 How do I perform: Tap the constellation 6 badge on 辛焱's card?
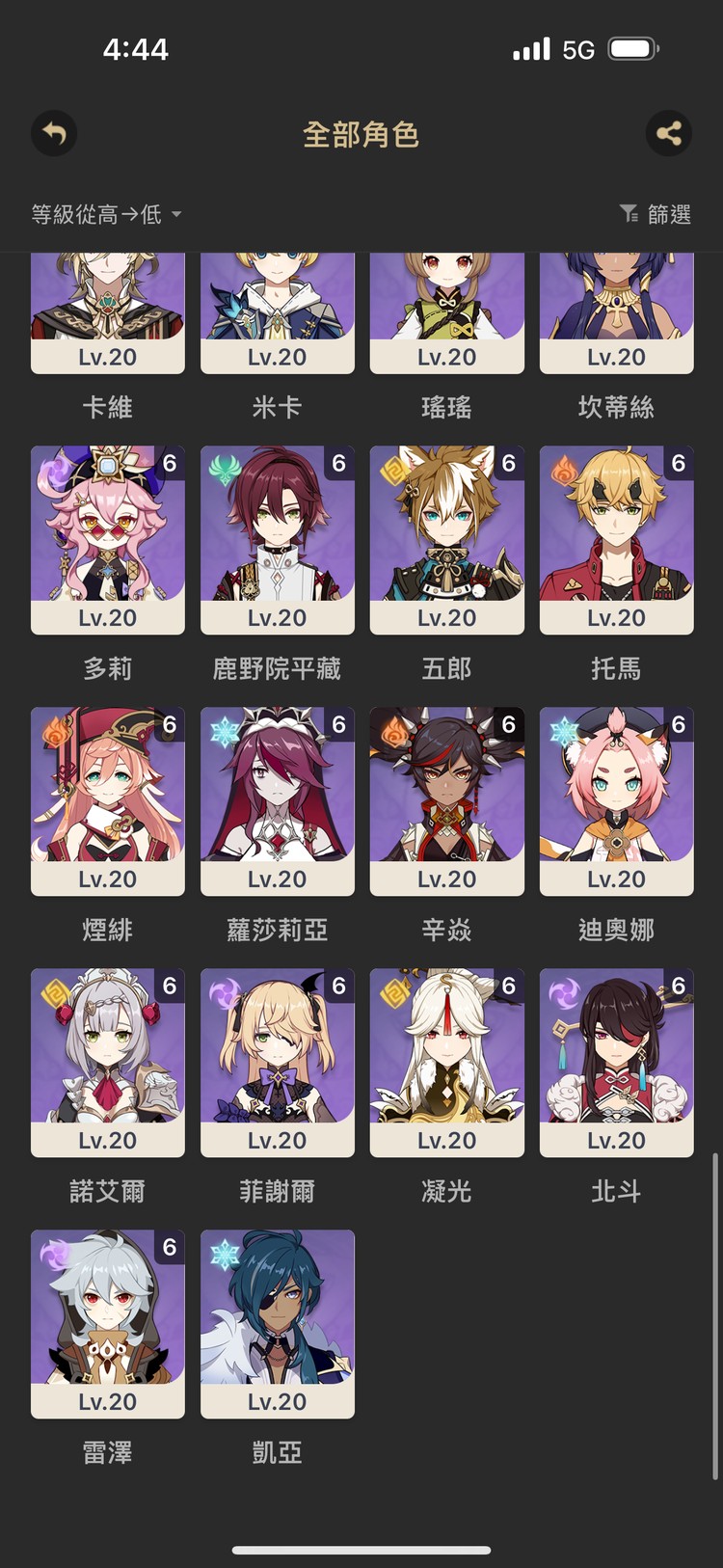[511, 724]
